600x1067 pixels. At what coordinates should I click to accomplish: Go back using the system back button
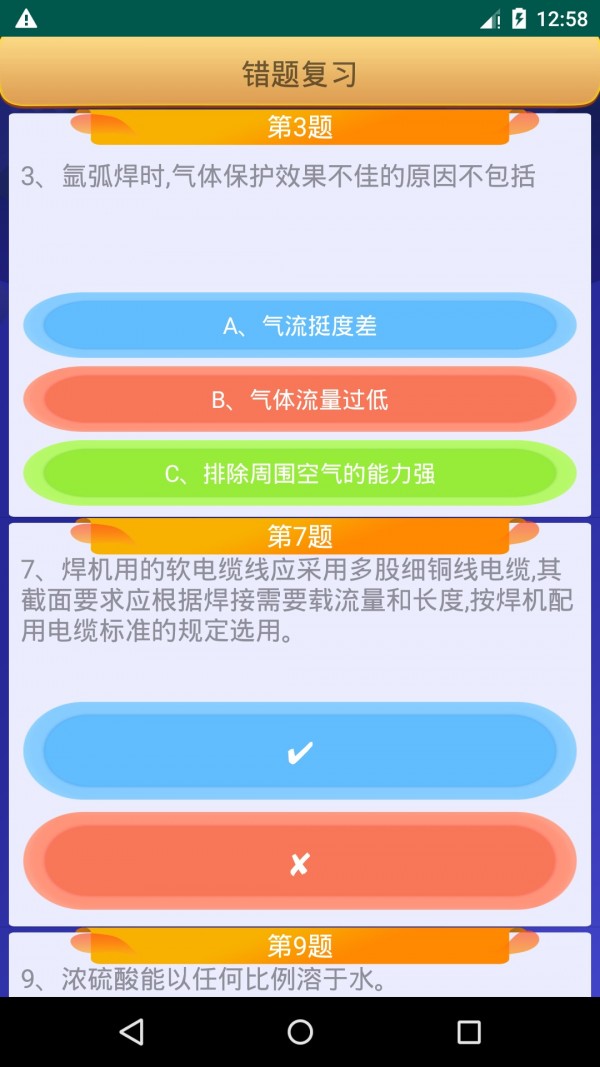tap(131, 1032)
